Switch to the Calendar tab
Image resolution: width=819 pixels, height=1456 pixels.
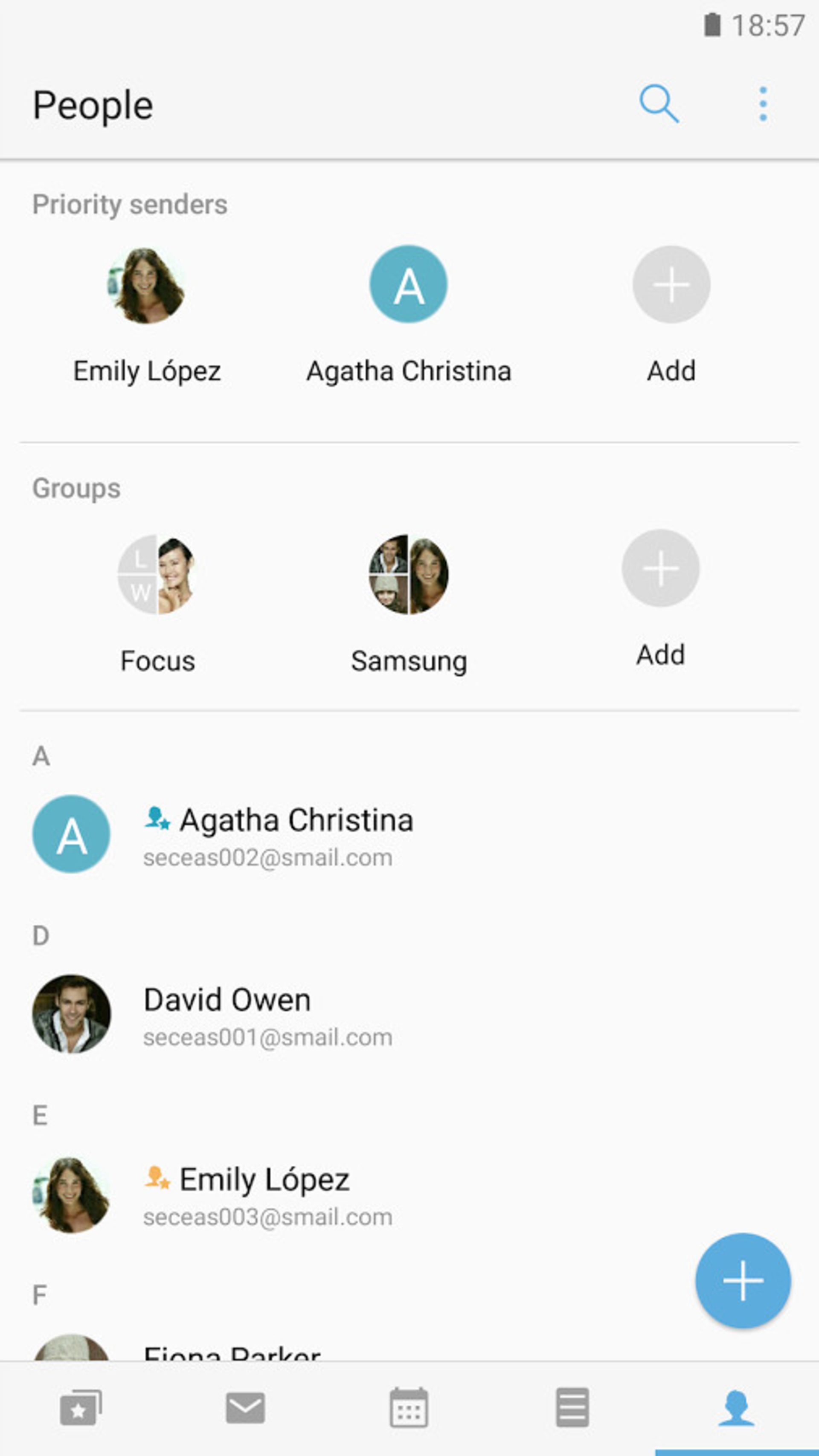point(408,1407)
